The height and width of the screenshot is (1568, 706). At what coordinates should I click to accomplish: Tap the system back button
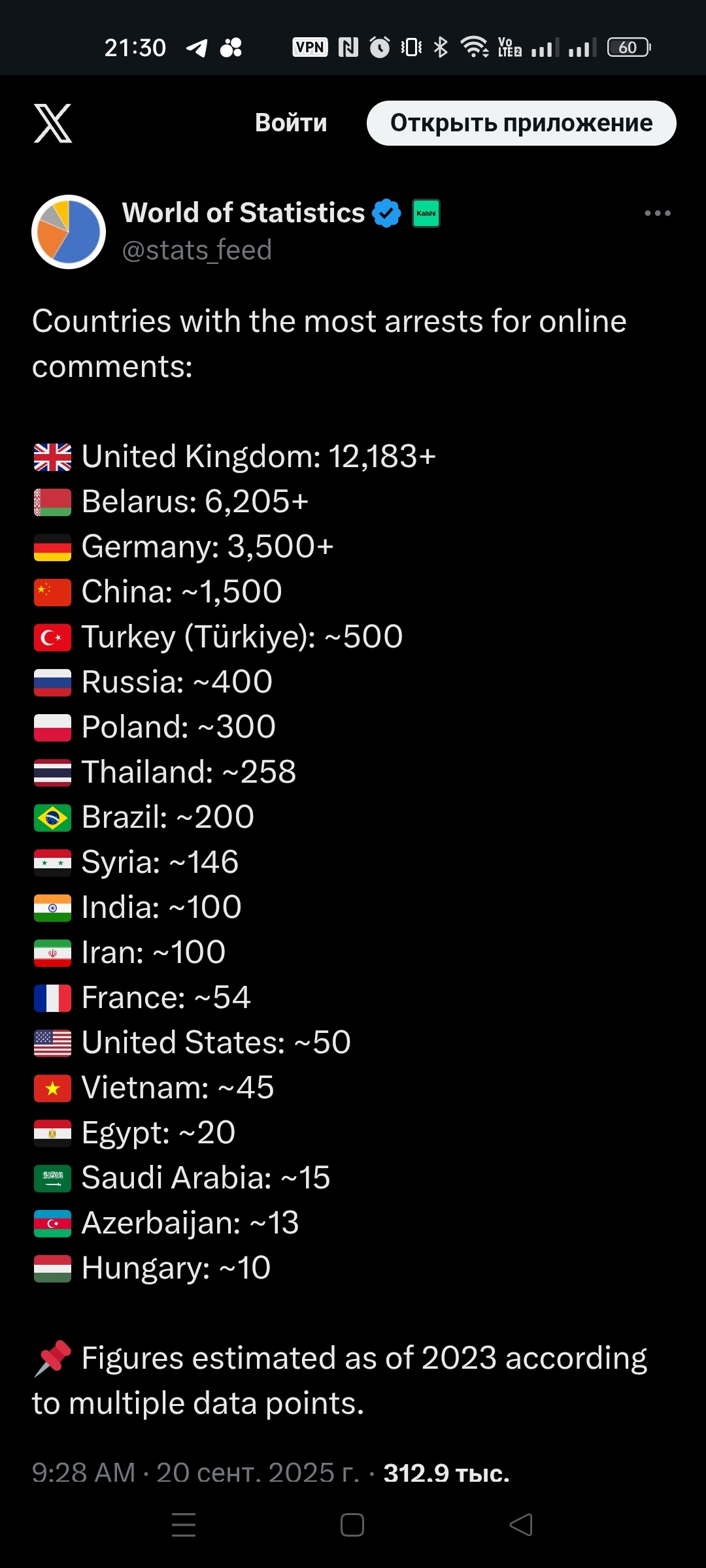tap(521, 1525)
